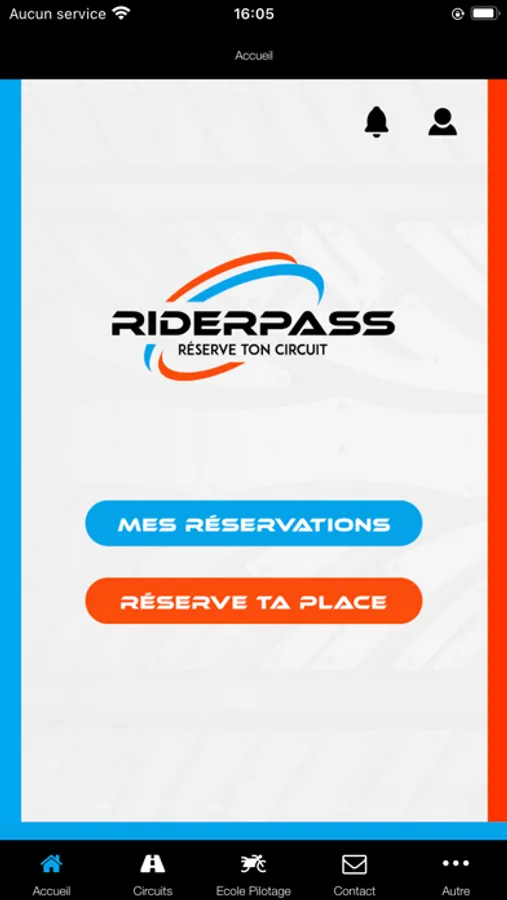Viewport: 507px width, 900px height.
Task: Switch to the Accueil tab
Action: click(51, 874)
